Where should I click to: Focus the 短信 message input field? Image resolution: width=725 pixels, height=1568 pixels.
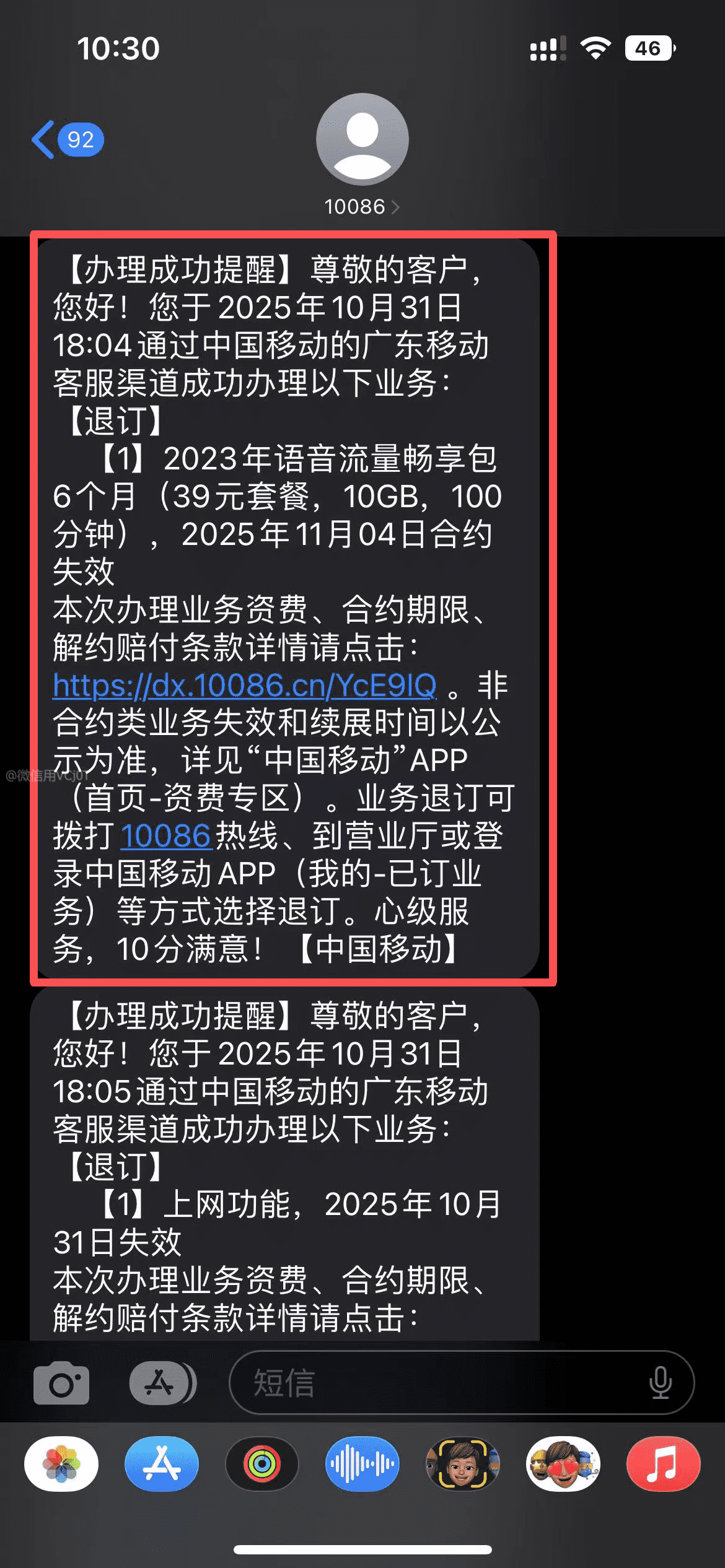pos(434,1383)
